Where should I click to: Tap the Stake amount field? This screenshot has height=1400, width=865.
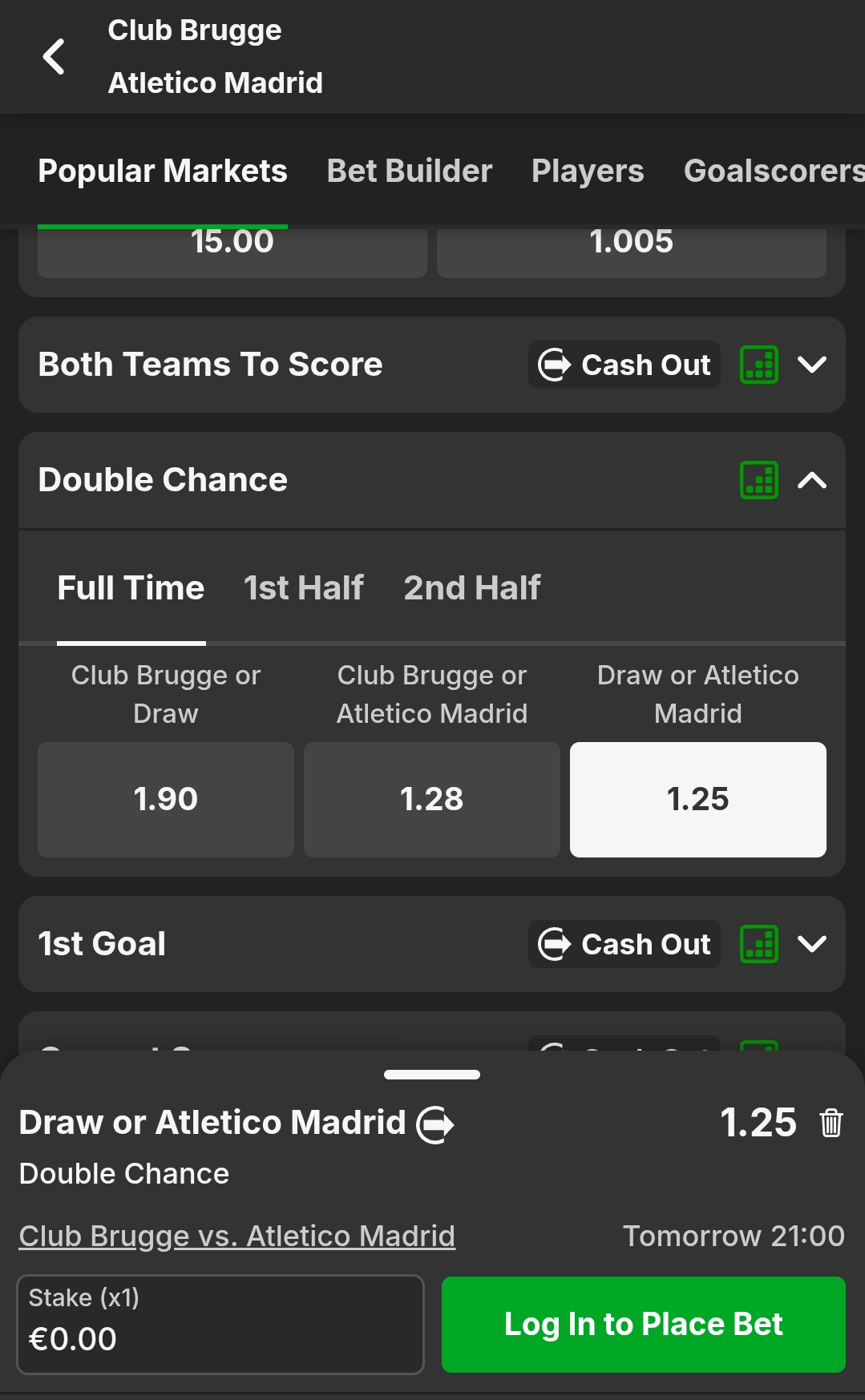[220, 1324]
